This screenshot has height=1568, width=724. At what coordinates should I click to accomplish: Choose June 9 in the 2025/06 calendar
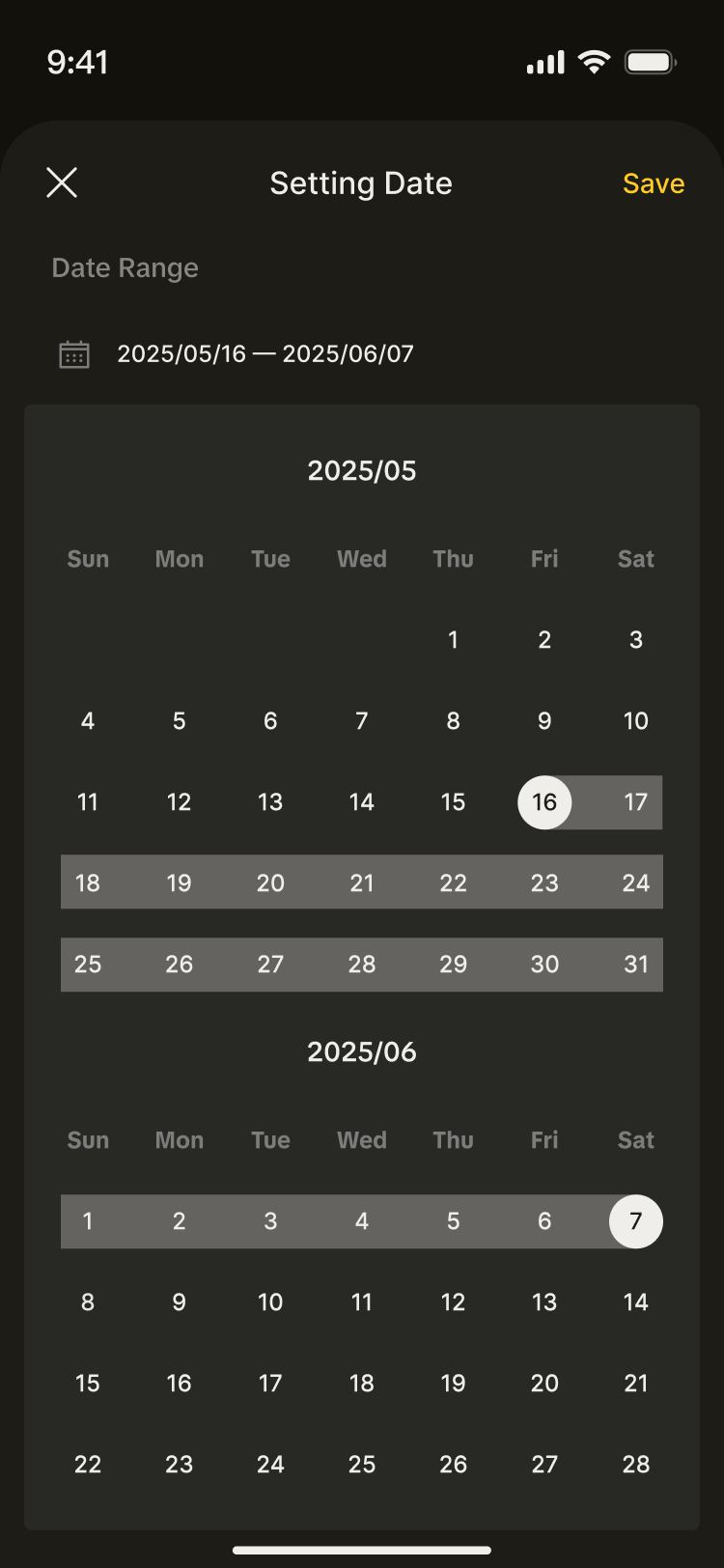click(180, 1302)
